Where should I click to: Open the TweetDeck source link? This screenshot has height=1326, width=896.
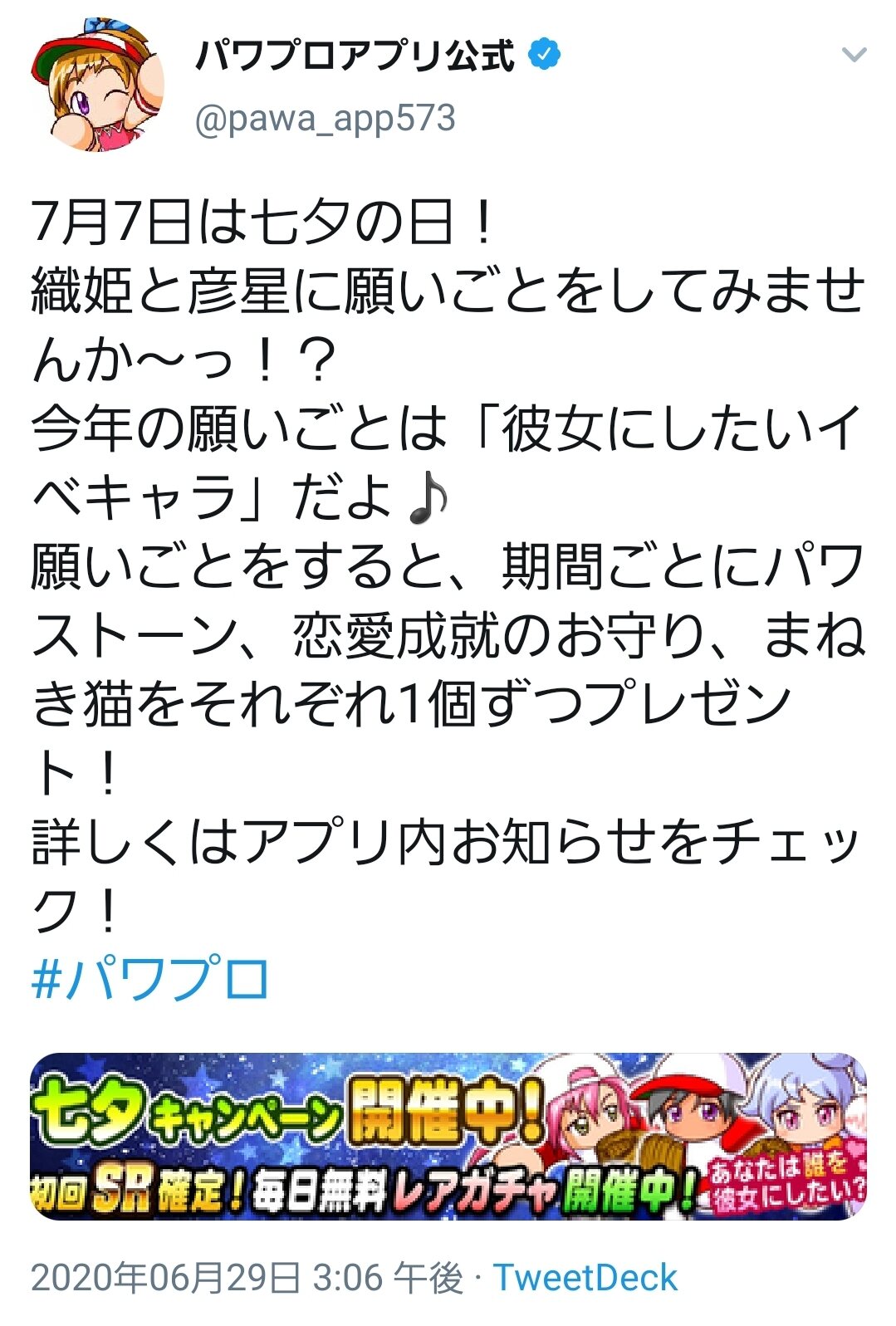point(585,1277)
